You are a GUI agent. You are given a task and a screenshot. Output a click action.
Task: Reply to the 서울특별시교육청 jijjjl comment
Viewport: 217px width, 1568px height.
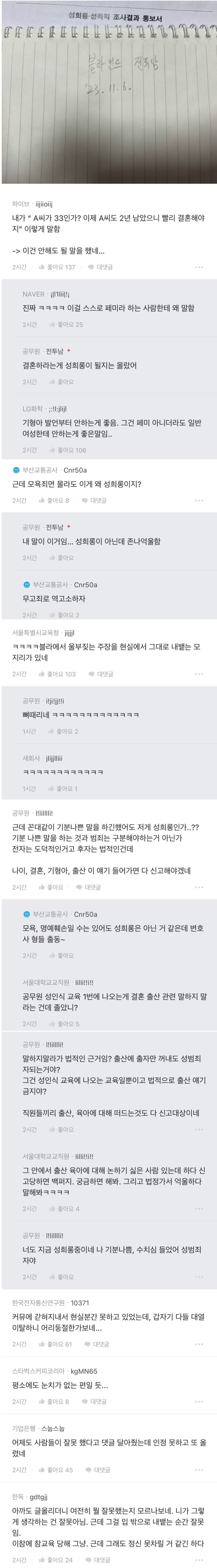coord(101,674)
